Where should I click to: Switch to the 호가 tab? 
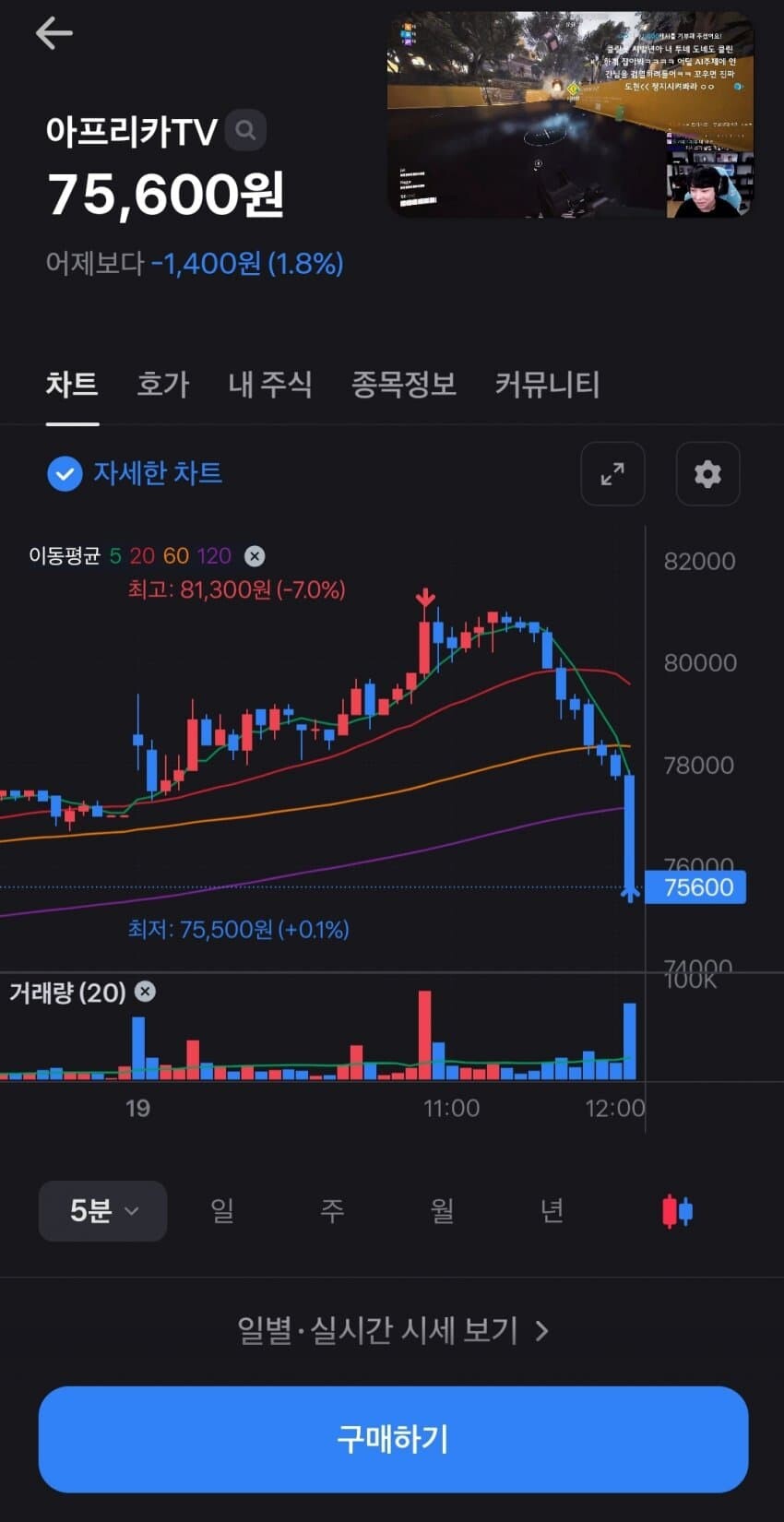(x=161, y=385)
